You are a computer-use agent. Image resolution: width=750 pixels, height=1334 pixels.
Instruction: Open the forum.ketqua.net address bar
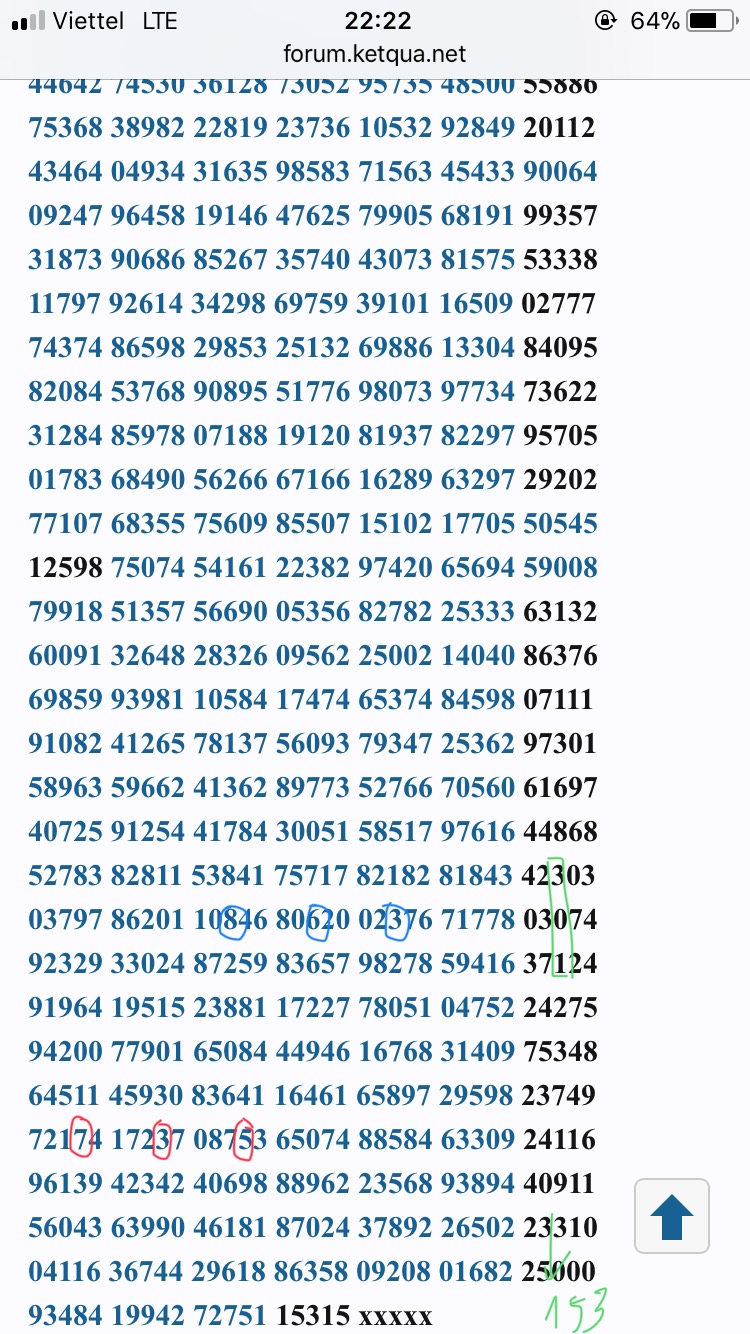375,54
